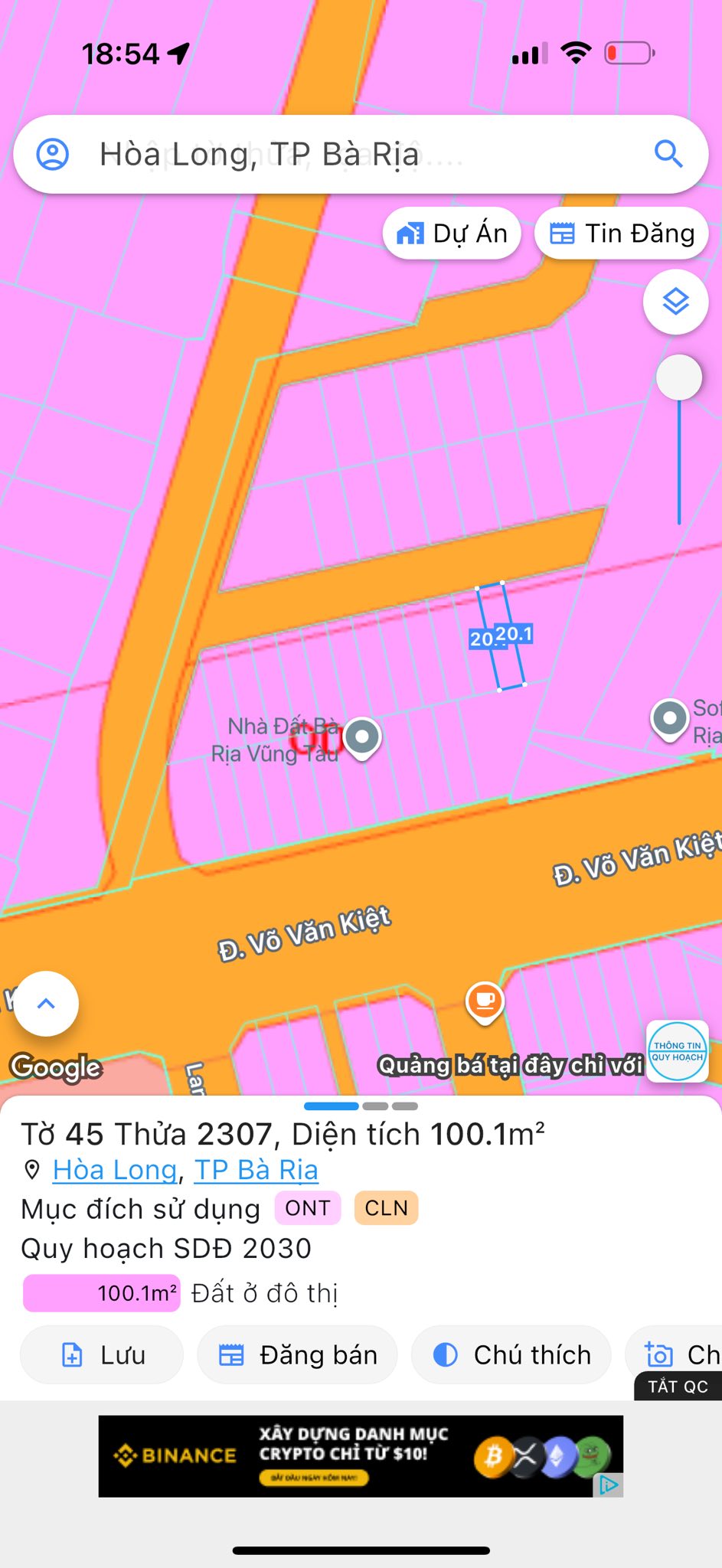Select the CLN land use tag
722x1568 pixels.
(386, 1208)
